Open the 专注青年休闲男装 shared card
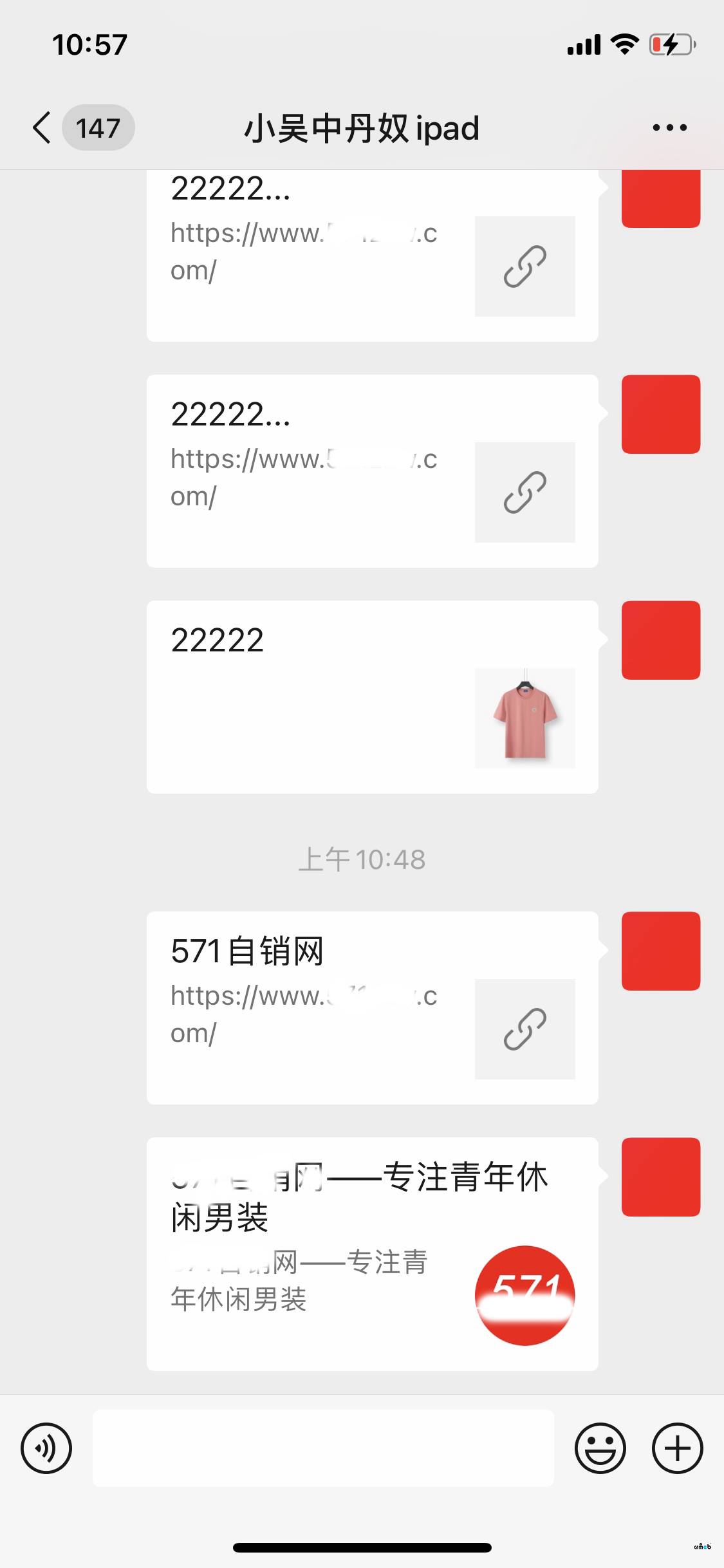 (x=372, y=1253)
